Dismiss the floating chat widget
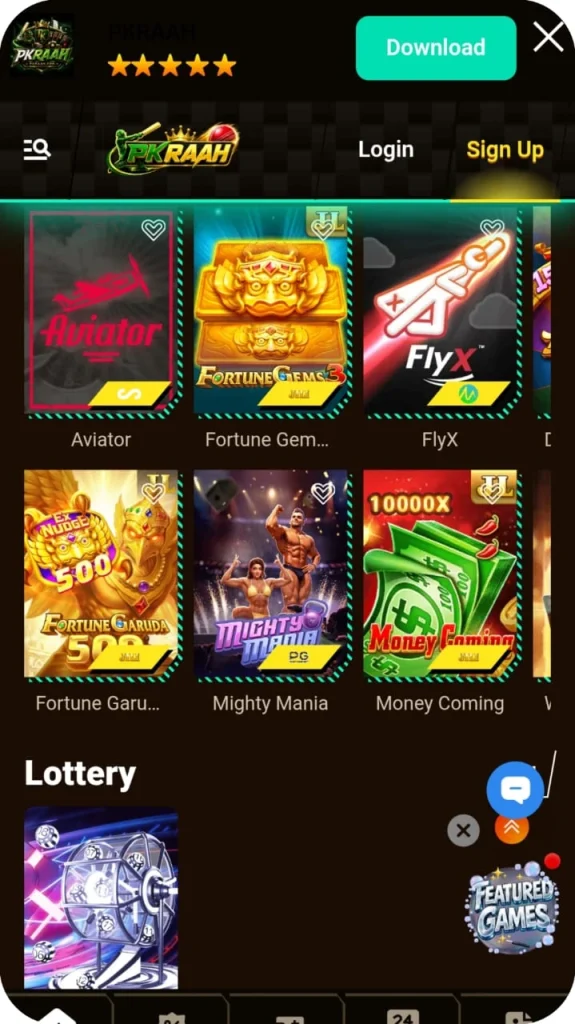This screenshot has height=1024, width=575. 463,831
